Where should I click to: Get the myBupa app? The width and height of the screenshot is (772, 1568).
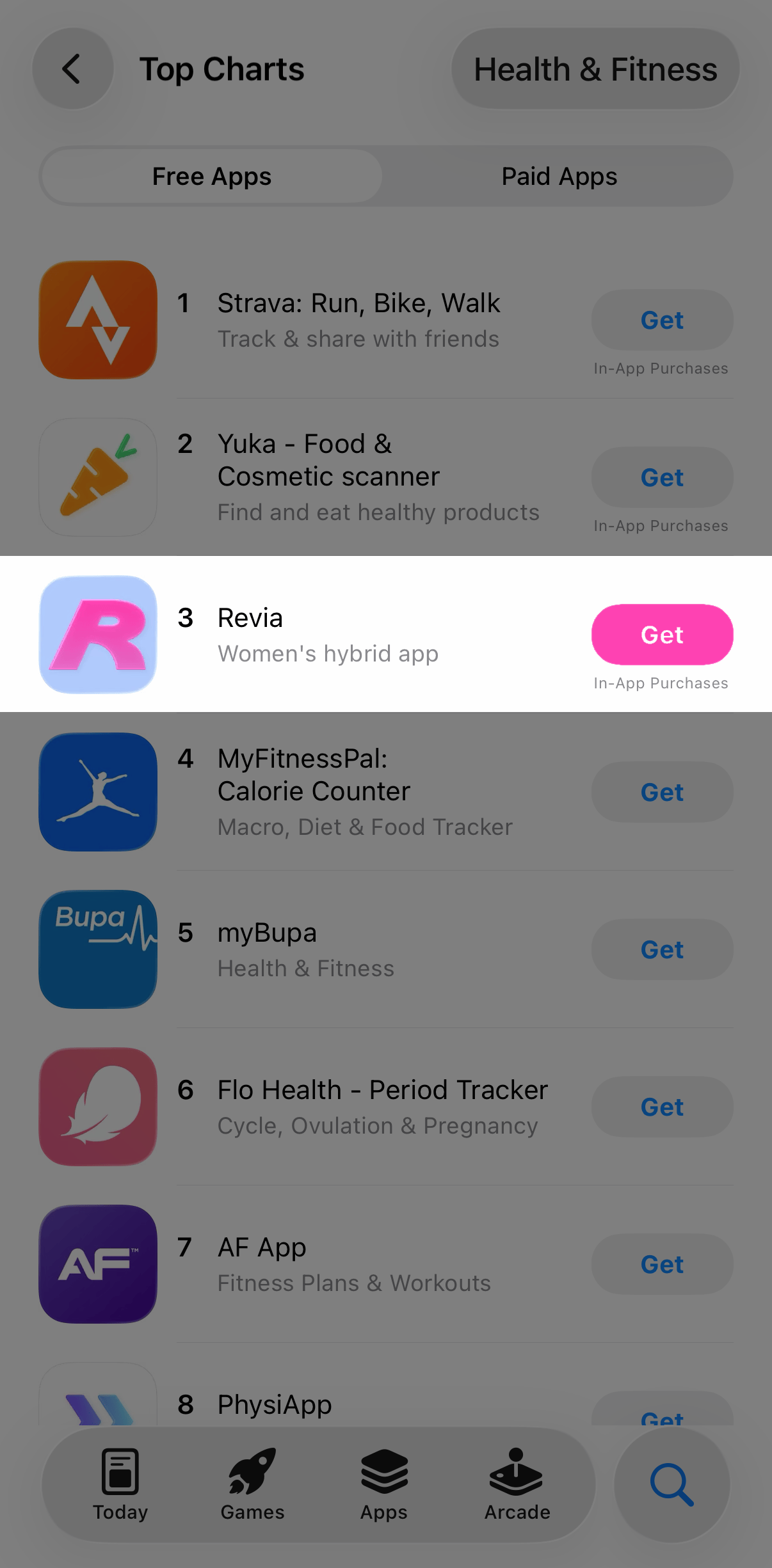(x=662, y=949)
